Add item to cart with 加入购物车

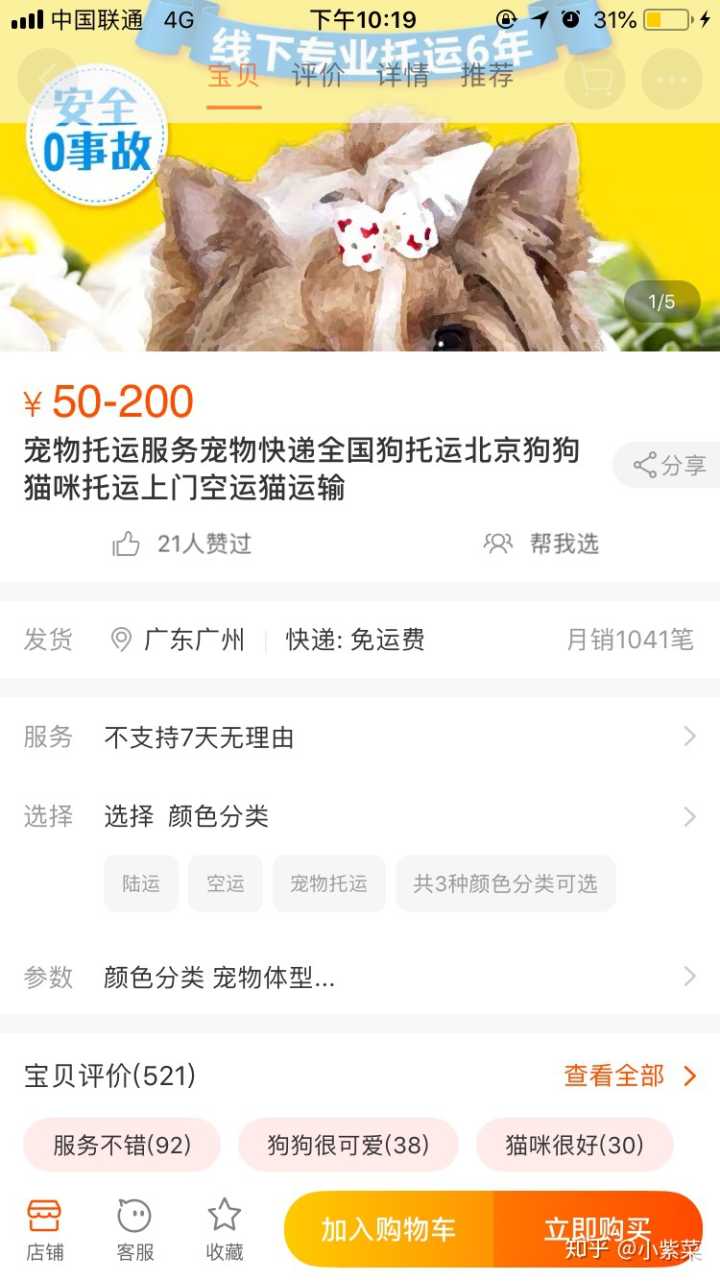tap(388, 1230)
